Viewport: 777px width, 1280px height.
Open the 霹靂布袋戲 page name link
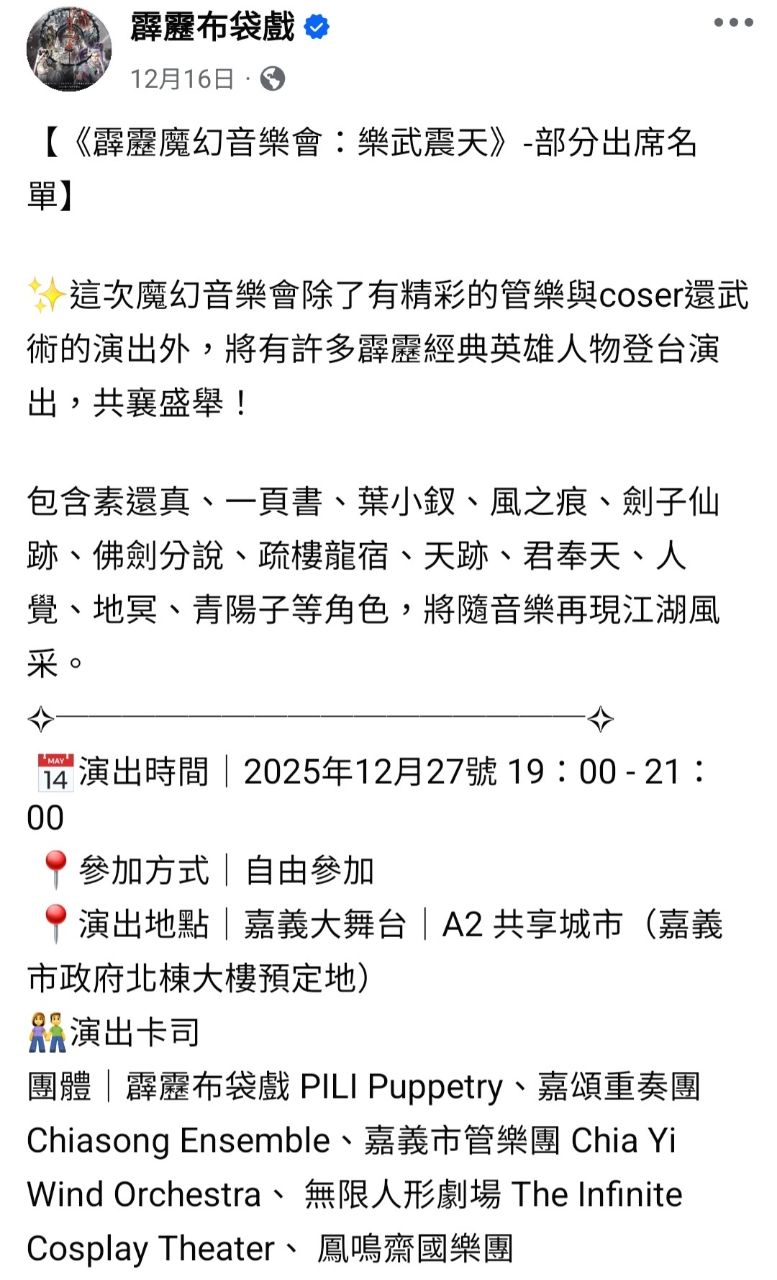tap(212, 27)
